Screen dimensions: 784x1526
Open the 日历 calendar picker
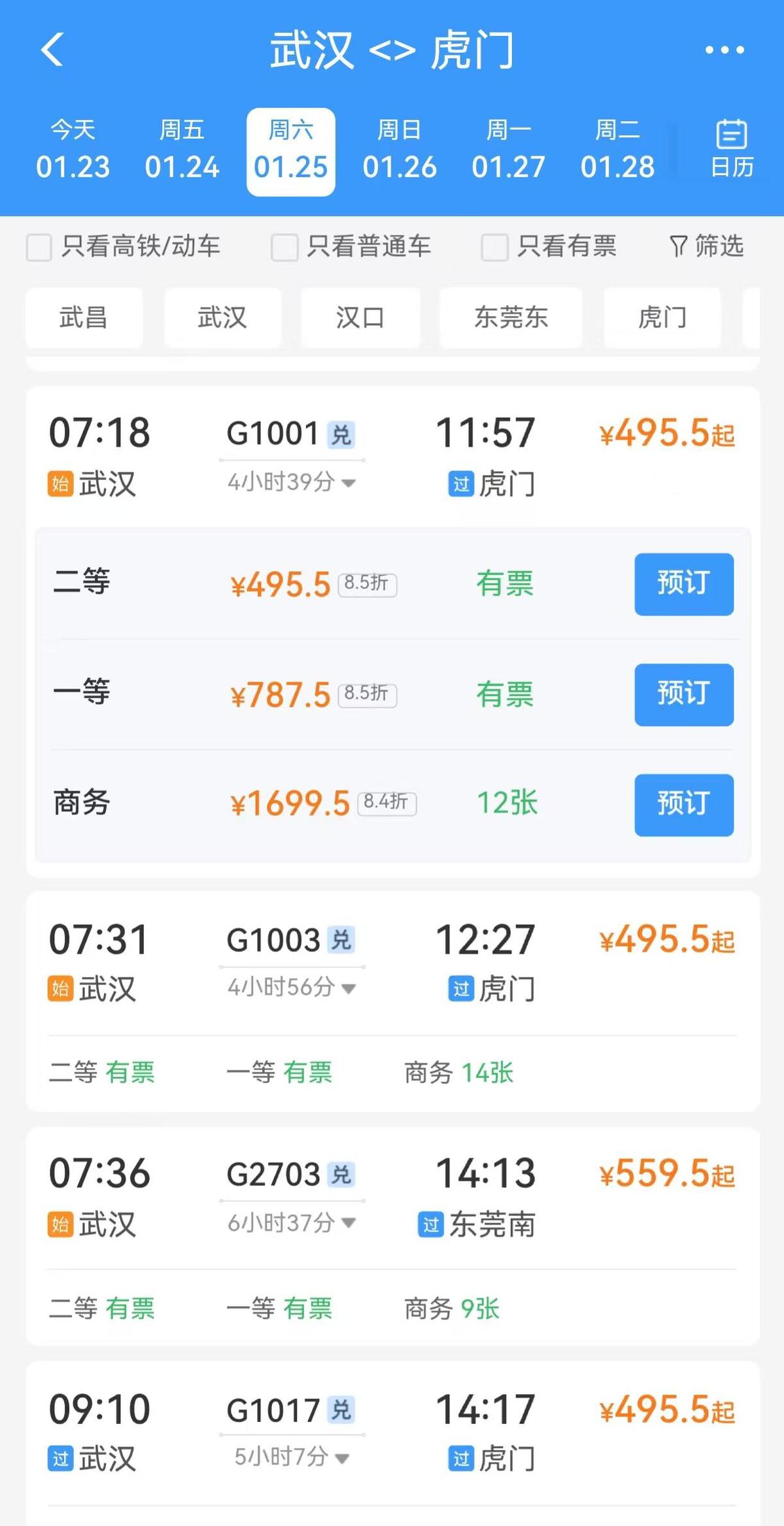(x=732, y=148)
